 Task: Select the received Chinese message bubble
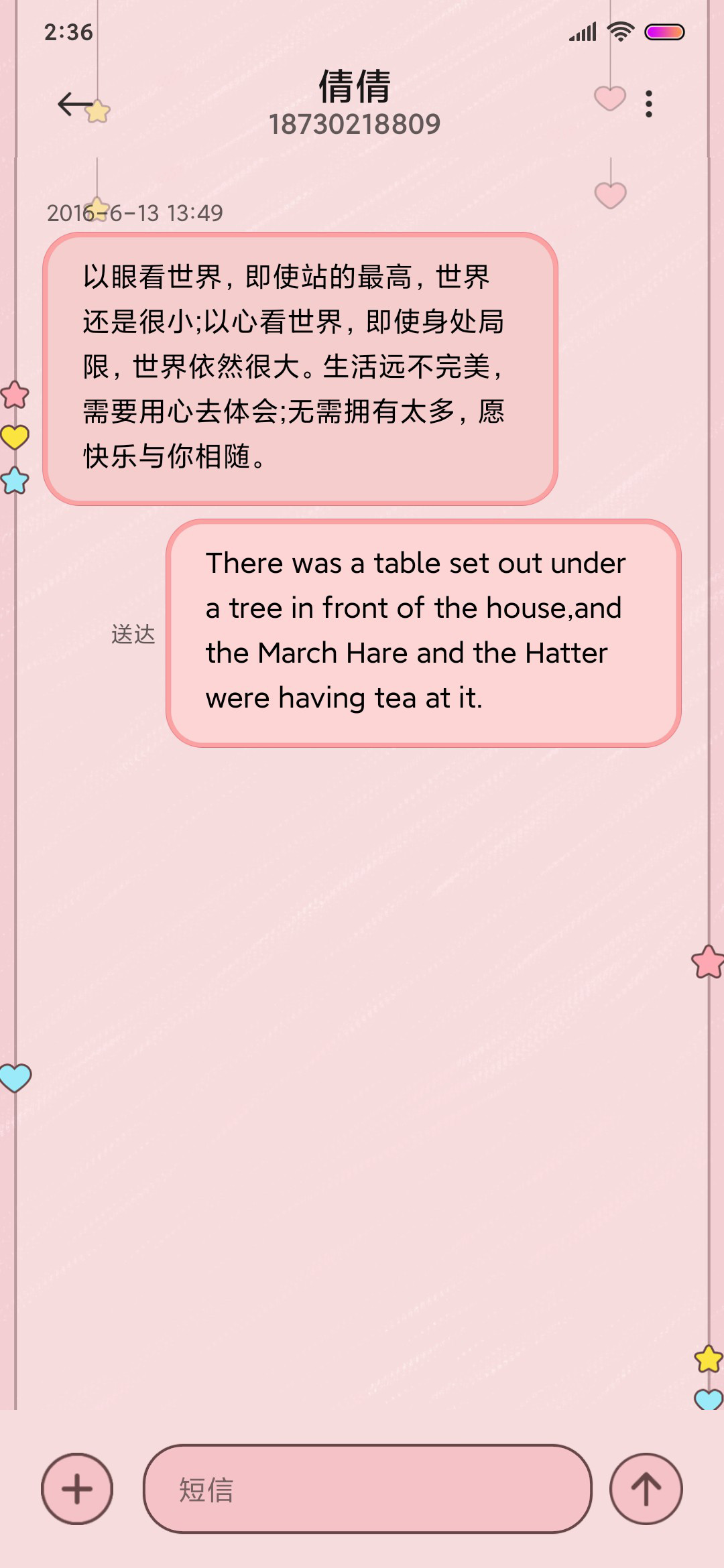tap(300, 369)
